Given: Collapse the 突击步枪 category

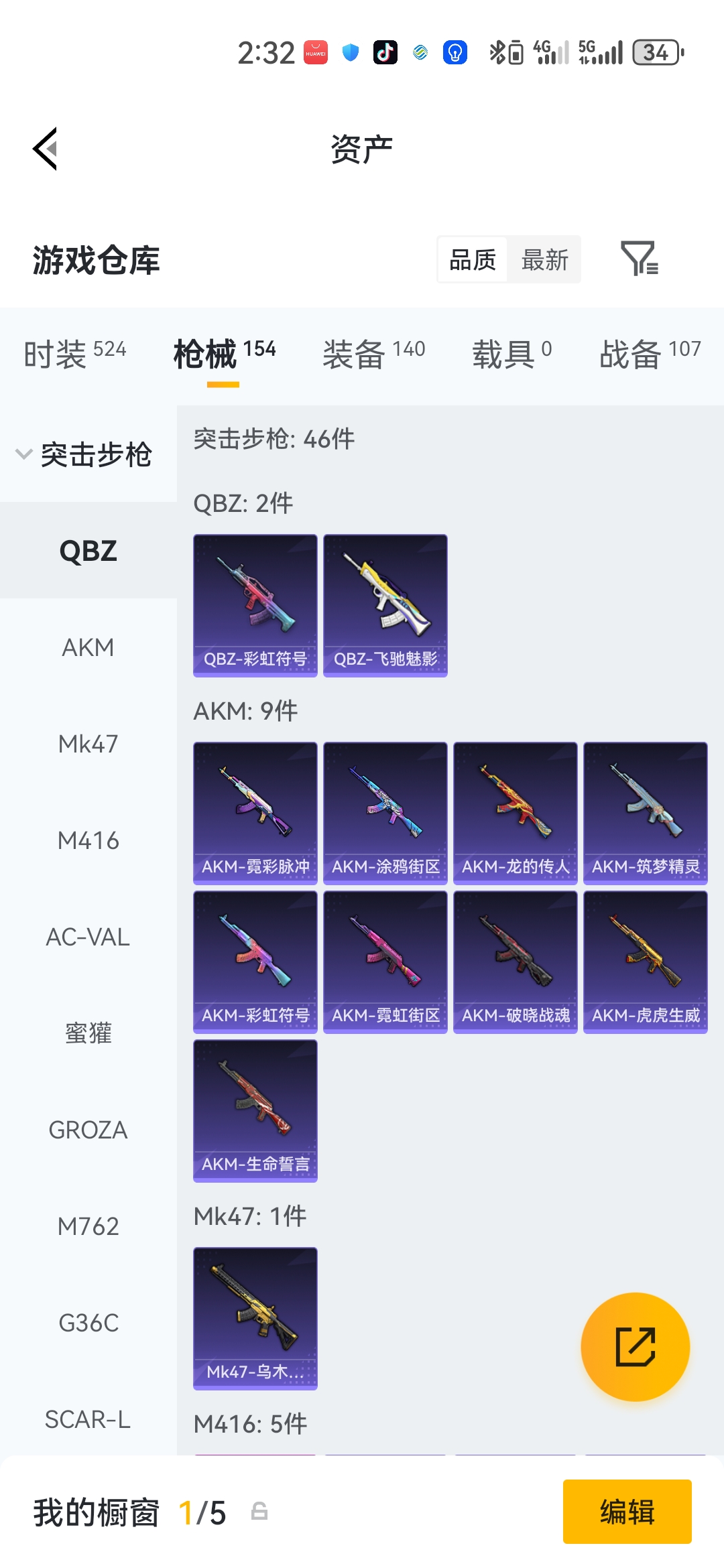Looking at the screenshot, I should [x=84, y=454].
